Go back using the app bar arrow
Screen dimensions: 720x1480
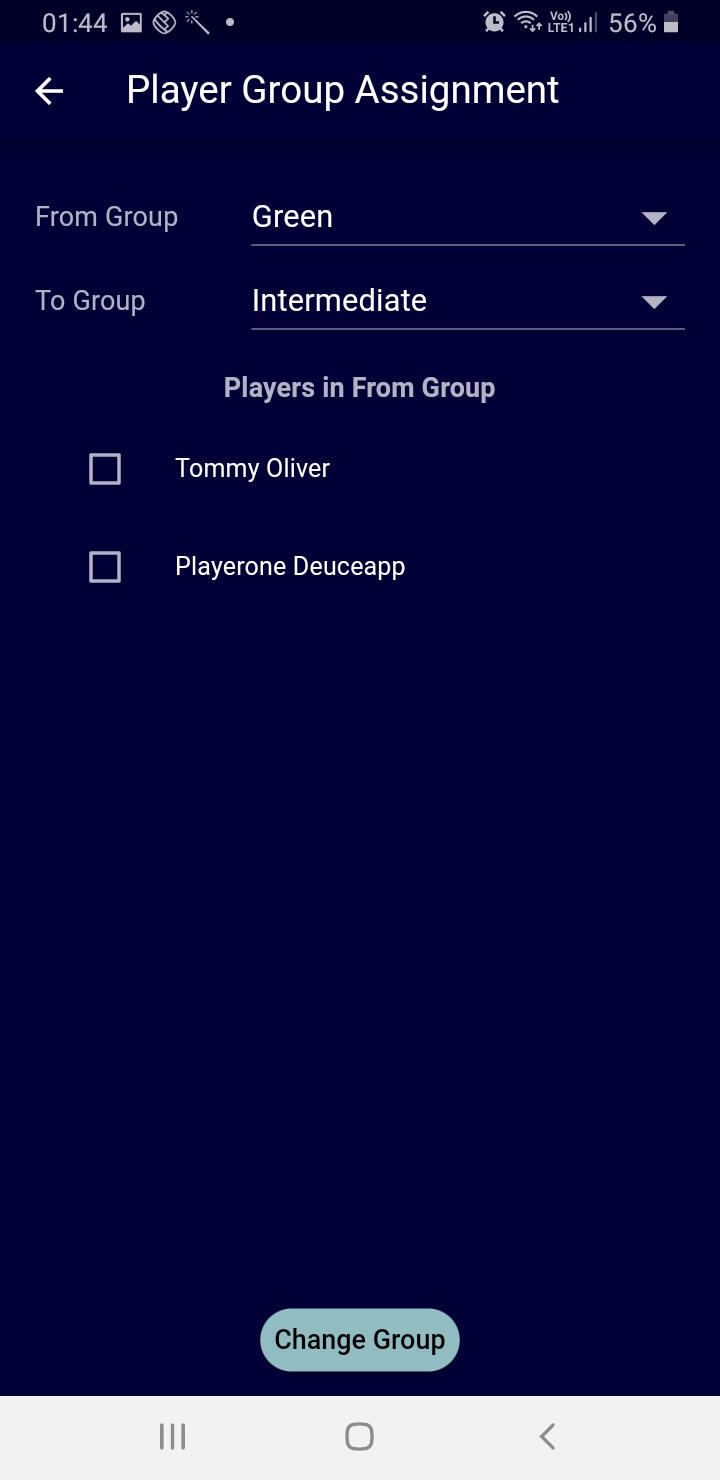tap(49, 91)
